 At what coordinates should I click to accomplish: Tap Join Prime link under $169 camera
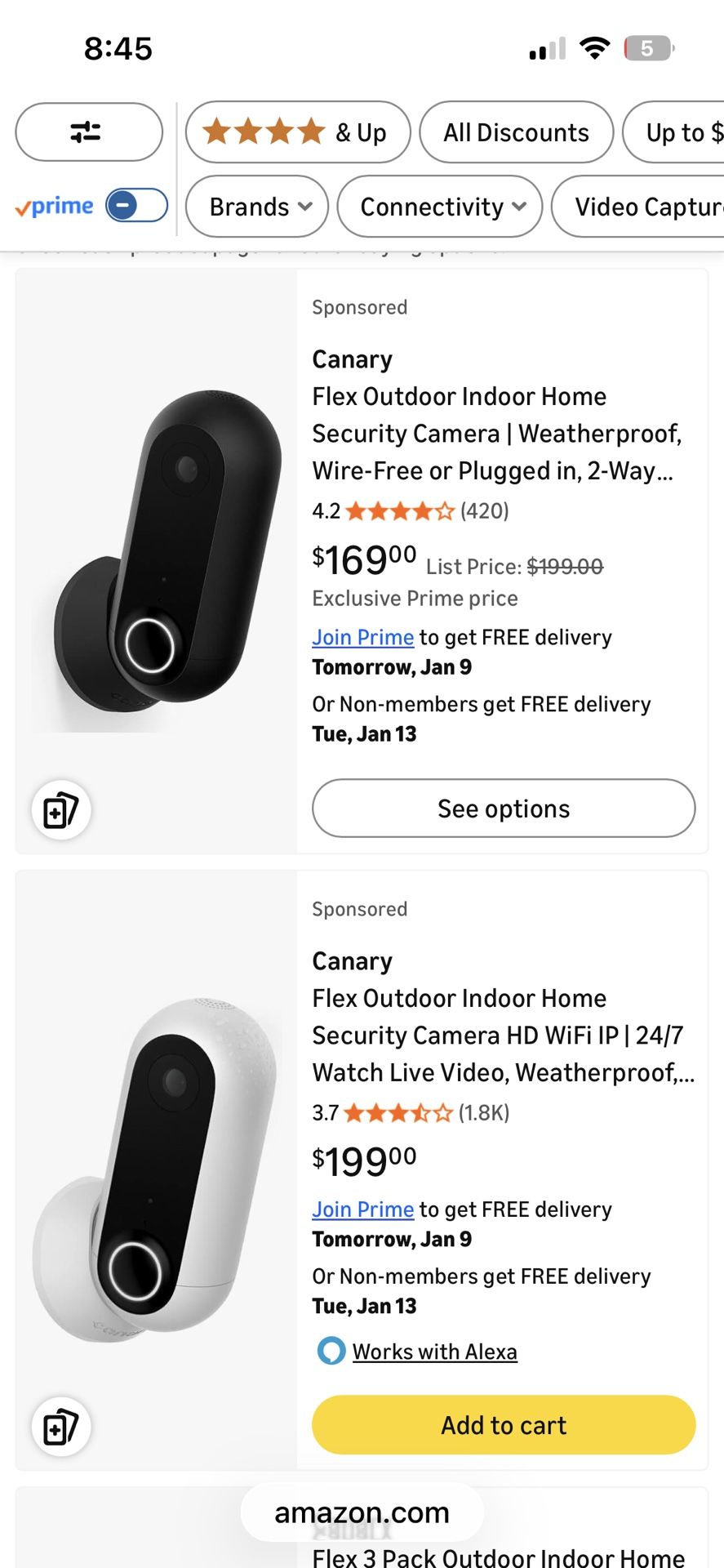coord(362,637)
